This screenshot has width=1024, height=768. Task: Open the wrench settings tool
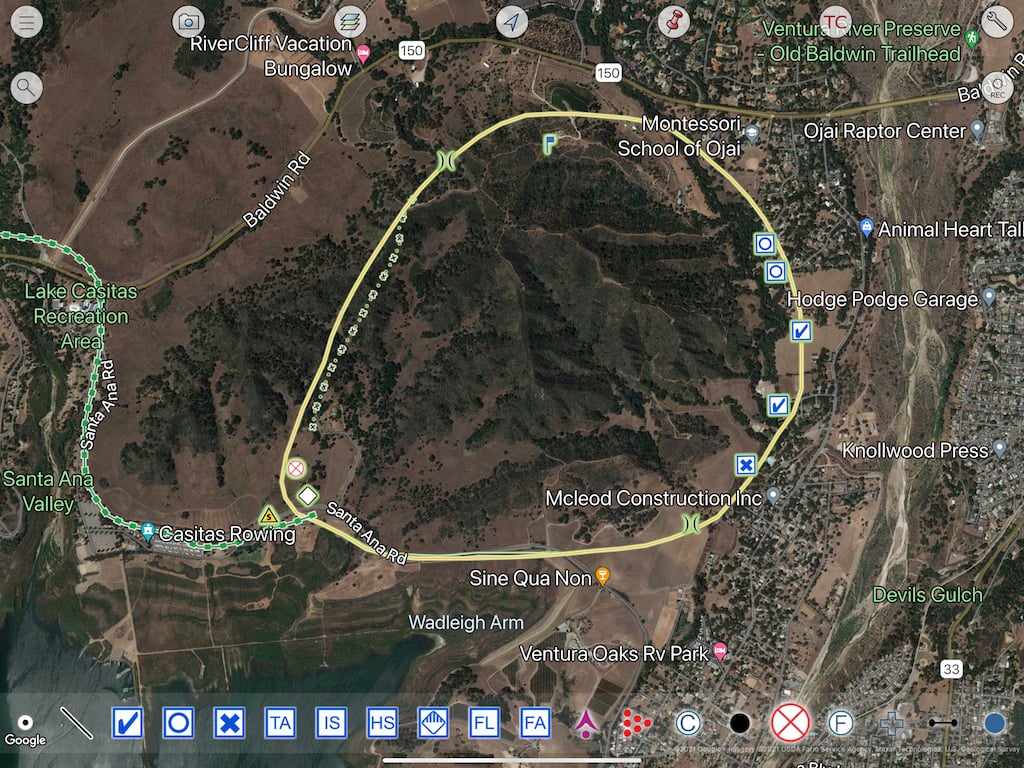pyautogui.click(x=996, y=21)
